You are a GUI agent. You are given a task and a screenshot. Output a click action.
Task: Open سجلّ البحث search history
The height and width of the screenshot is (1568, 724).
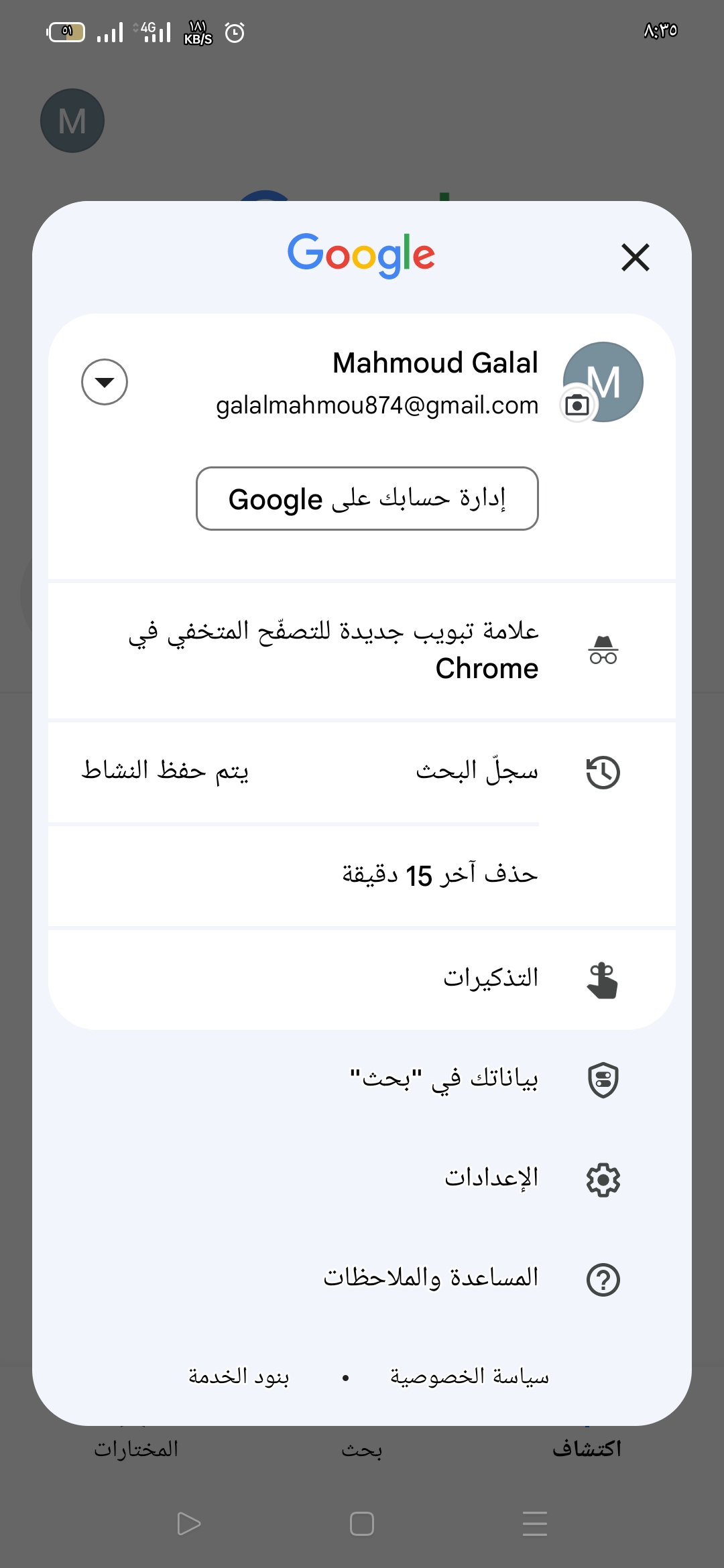362,772
